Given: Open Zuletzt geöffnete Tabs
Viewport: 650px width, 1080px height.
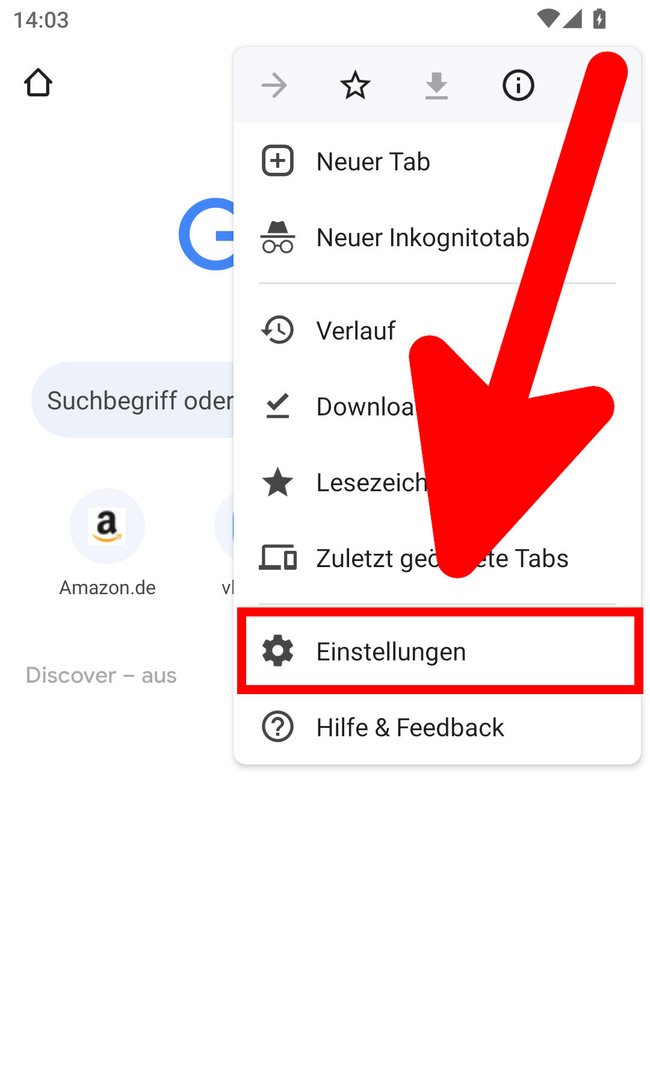Looking at the screenshot, I should pos(437,558).
